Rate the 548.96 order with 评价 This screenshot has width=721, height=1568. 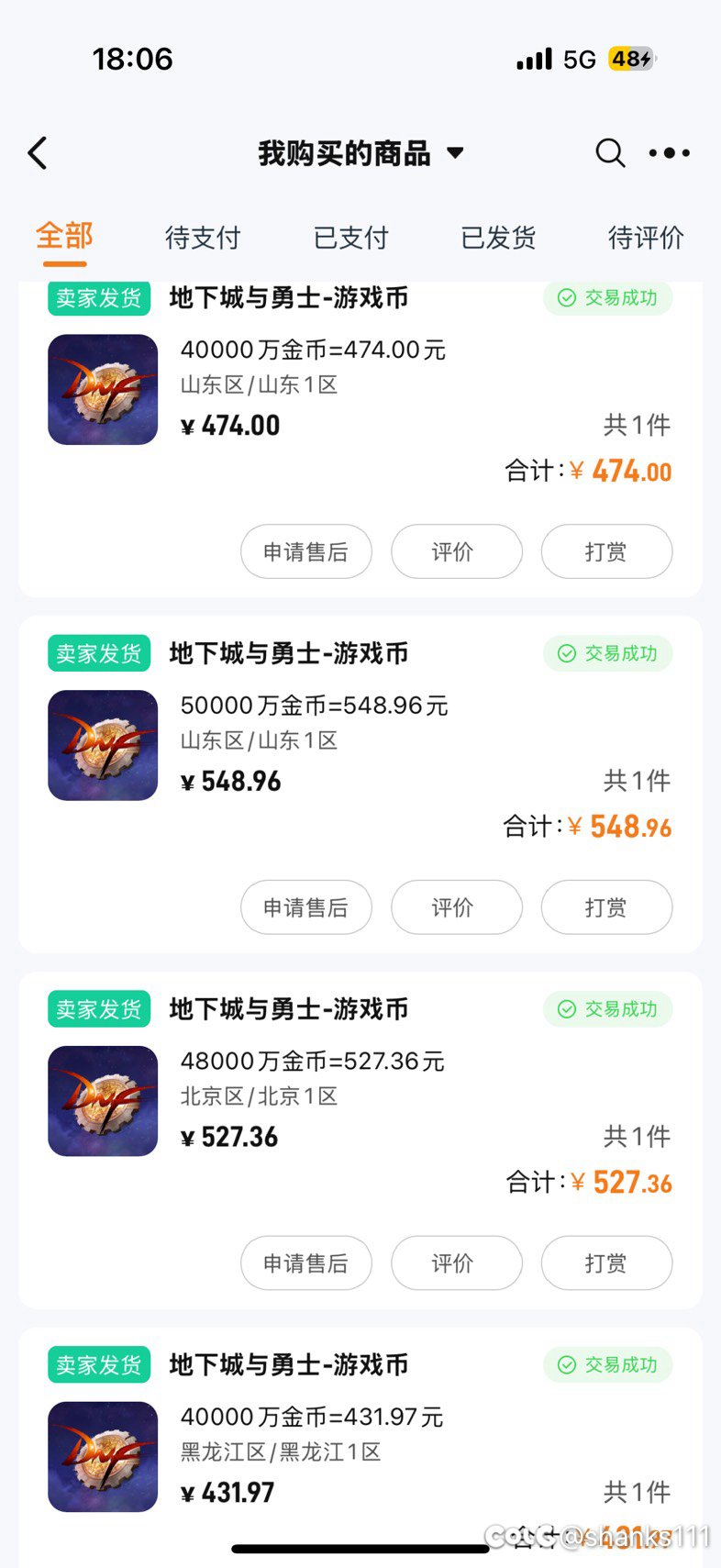[x=456, y=907]
